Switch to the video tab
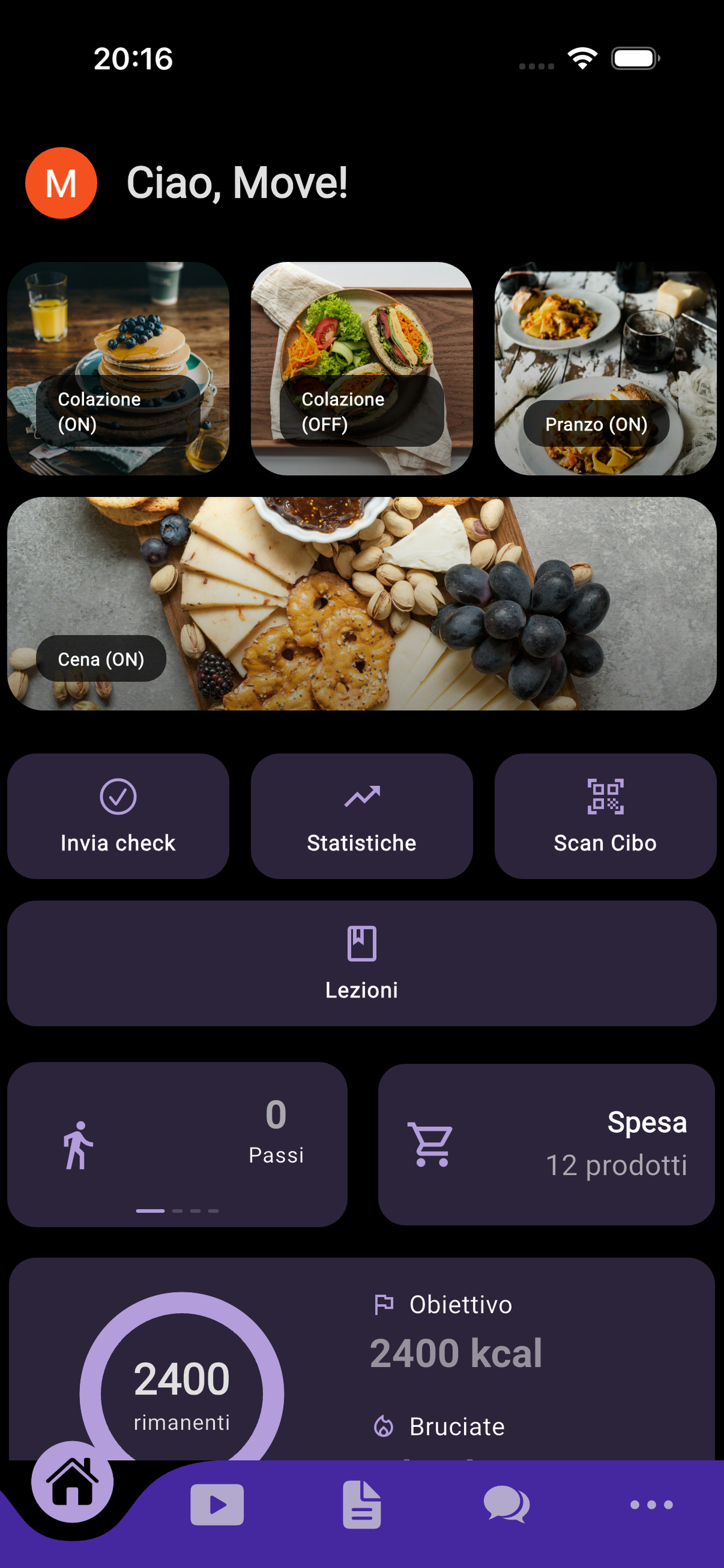The width and height of the screenshot is (724, 1568). 217,1504
